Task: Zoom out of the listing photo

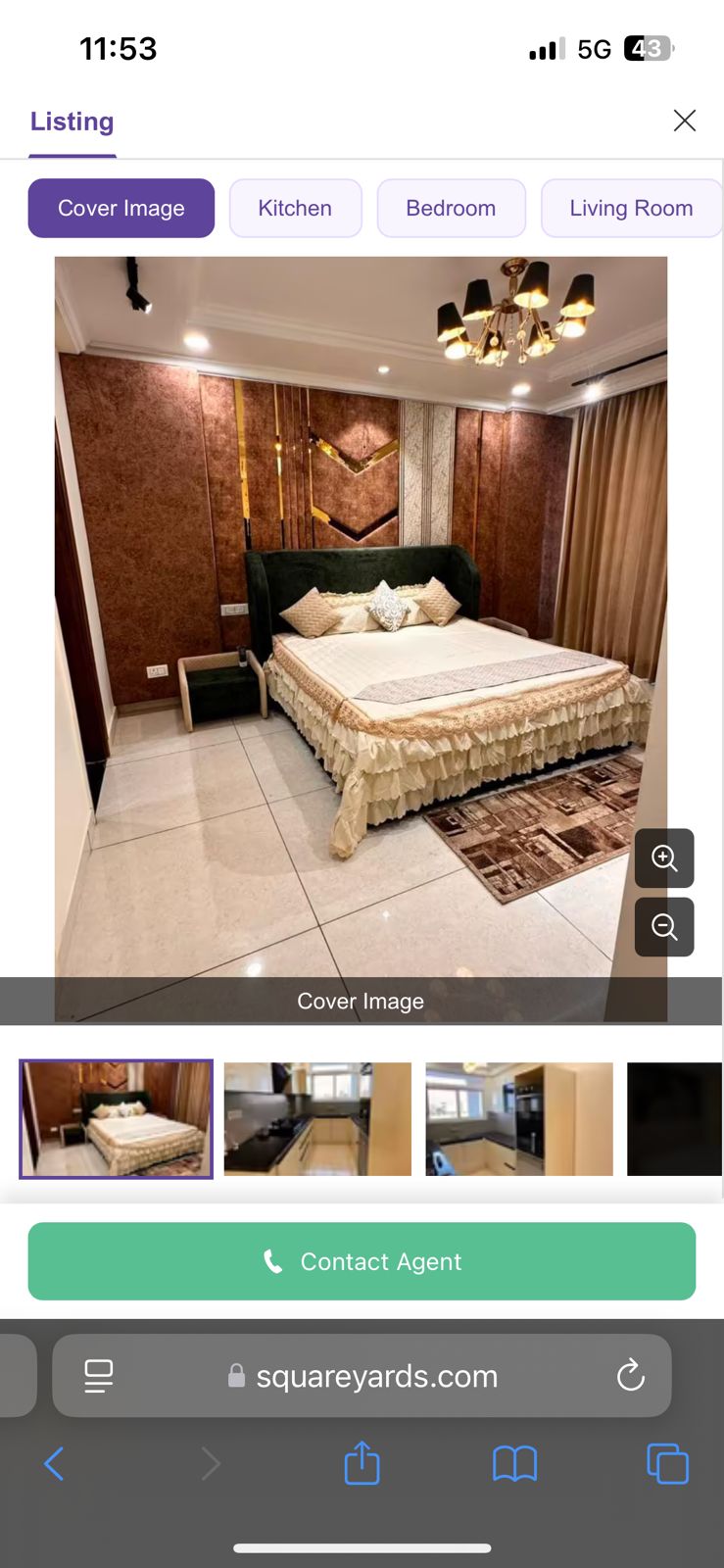Action: (664, 926)
